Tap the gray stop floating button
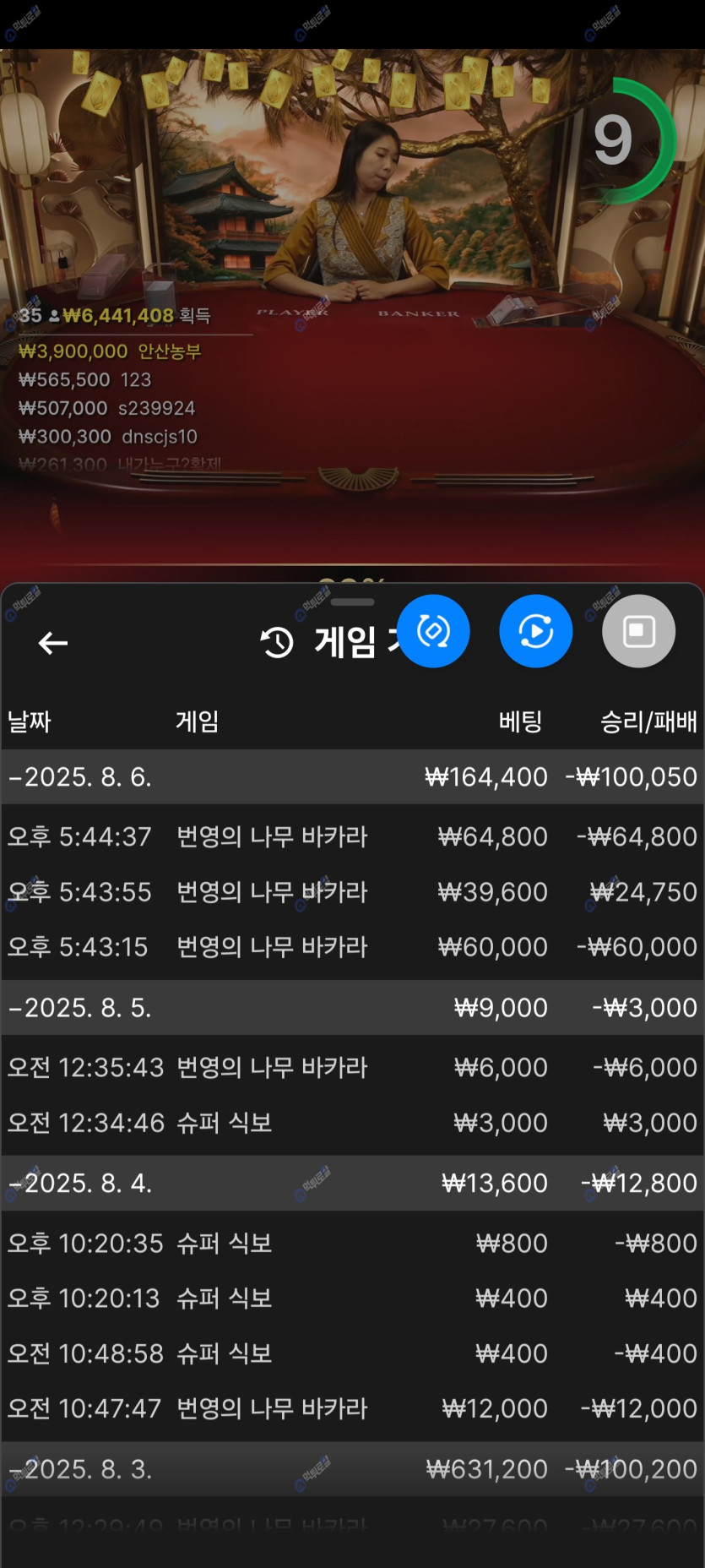 tap(638, 631)
